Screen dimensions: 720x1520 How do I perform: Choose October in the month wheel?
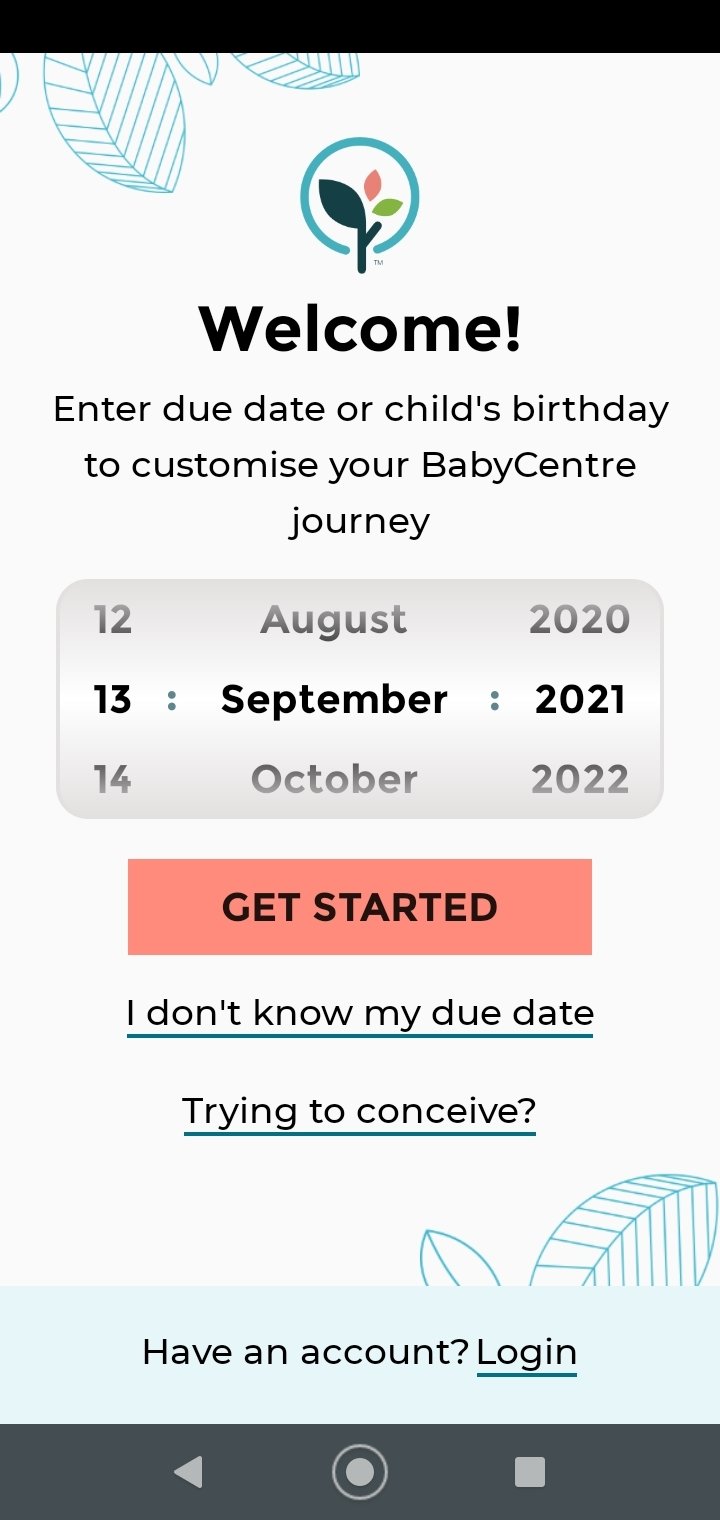tap(334, 779)
